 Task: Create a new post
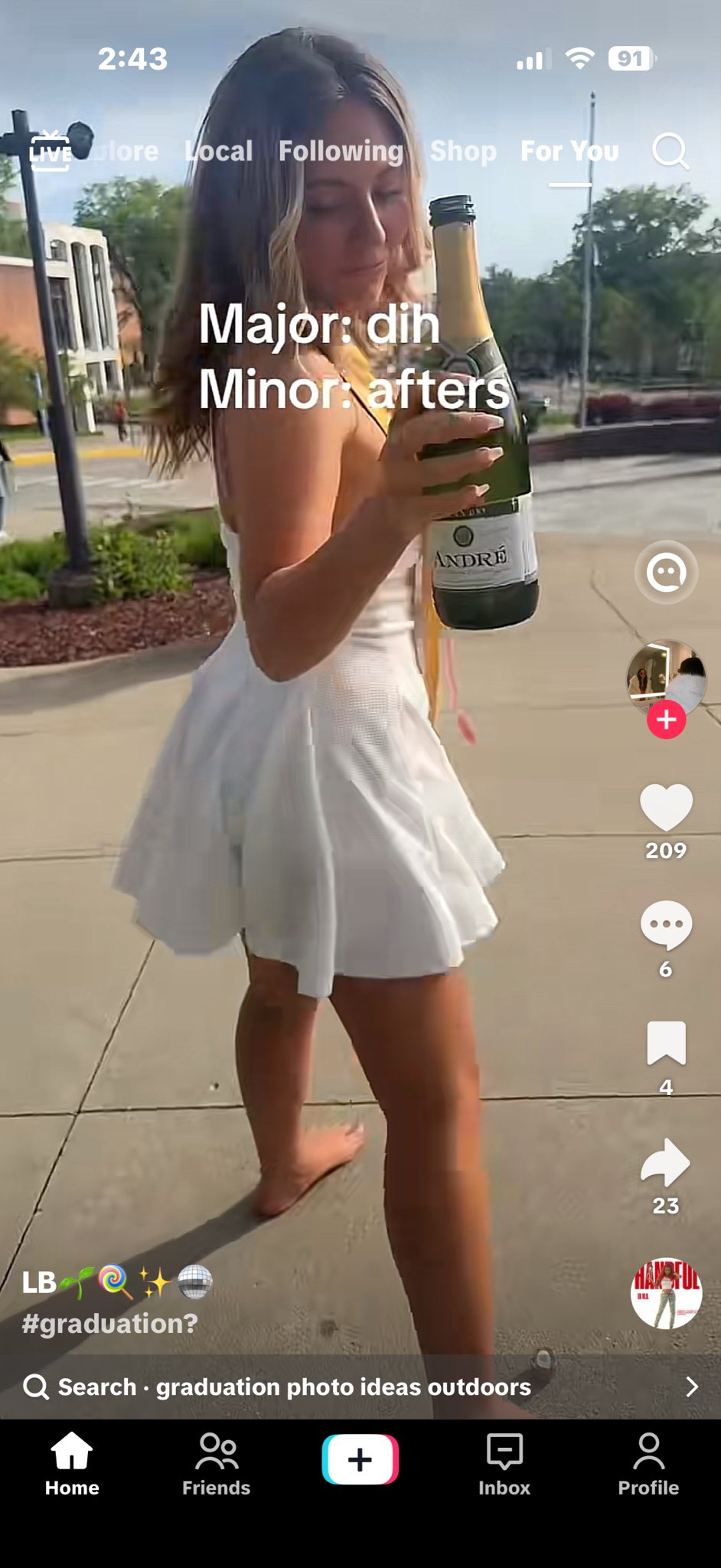click(x=360, y=1460)
